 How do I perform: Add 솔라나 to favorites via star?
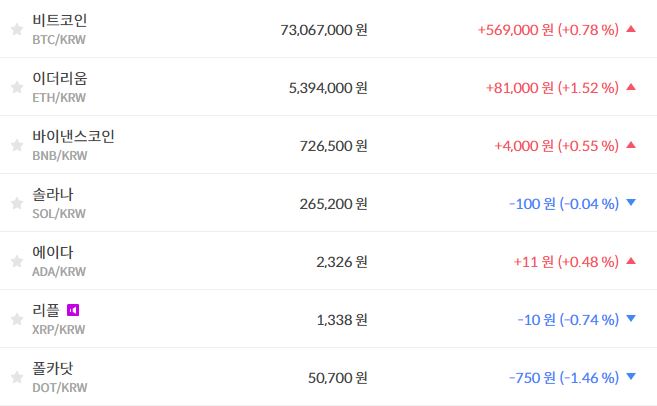point(16,204)
